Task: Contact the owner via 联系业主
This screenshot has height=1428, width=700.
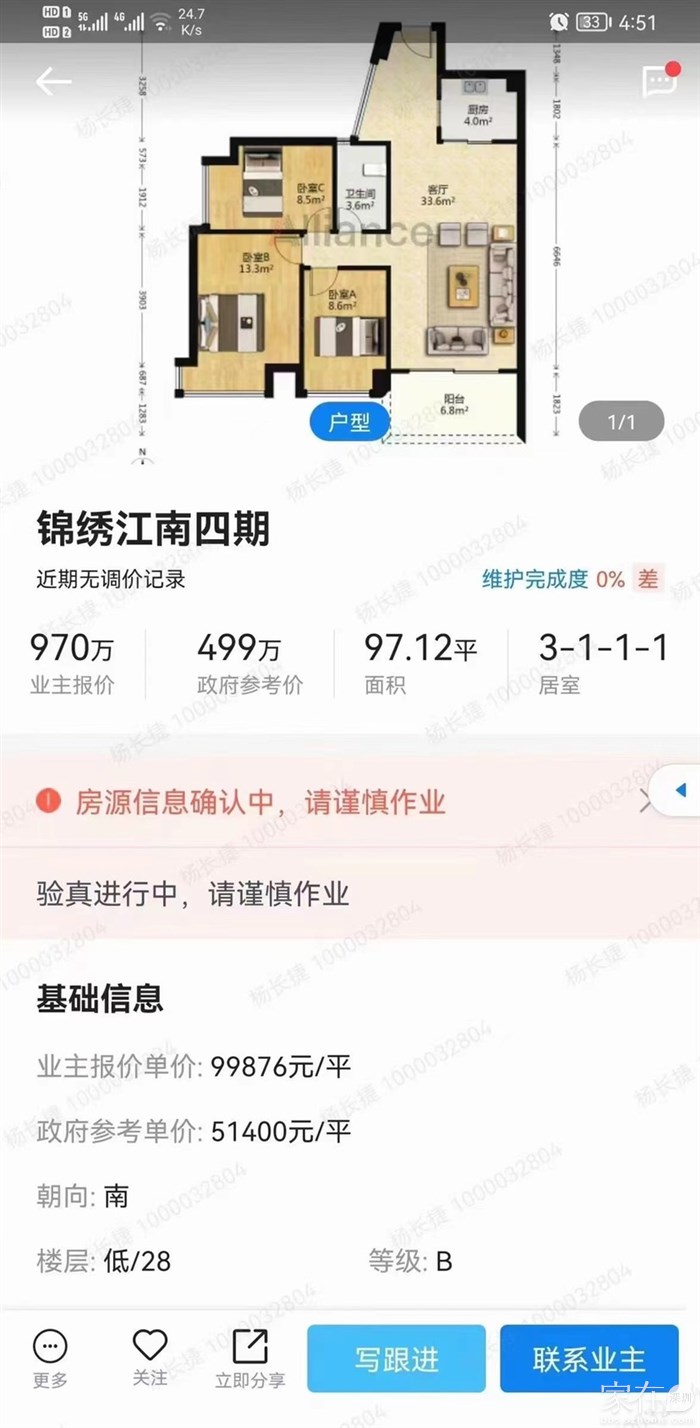Action: [x=588, y=1359]
